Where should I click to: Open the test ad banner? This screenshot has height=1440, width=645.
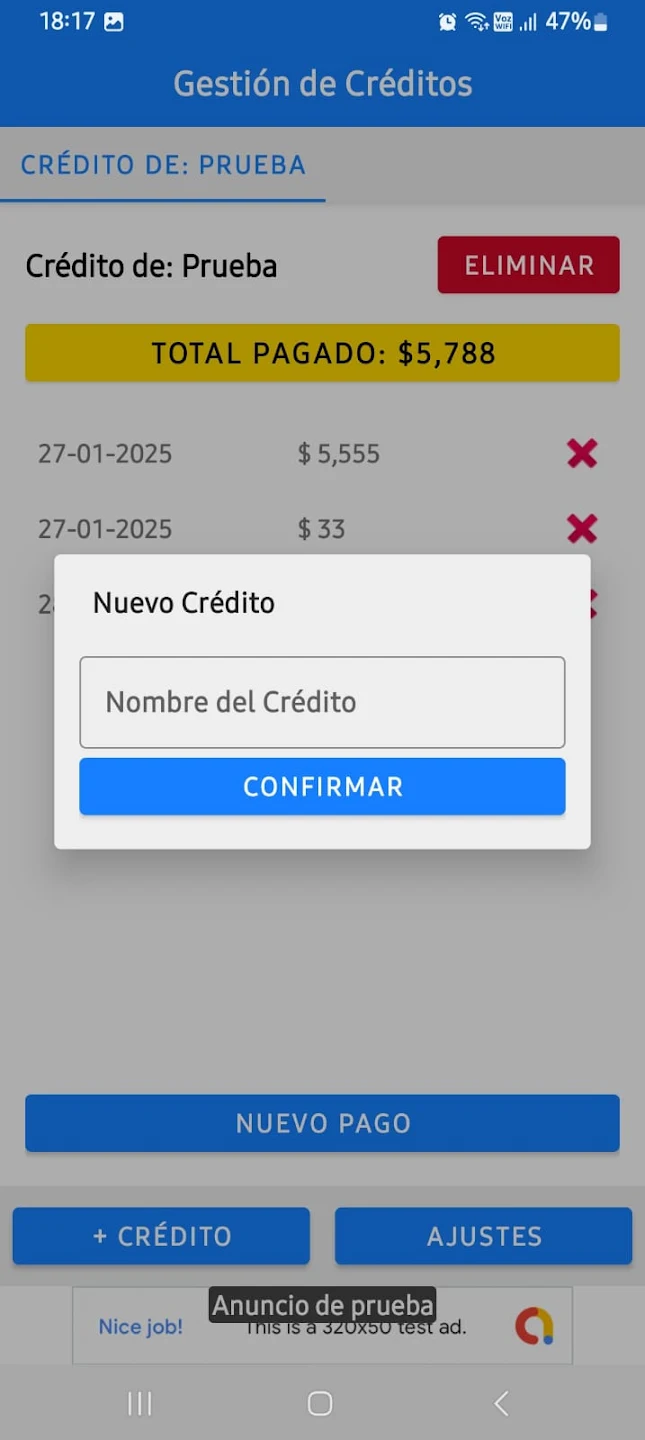(322, 1327)
